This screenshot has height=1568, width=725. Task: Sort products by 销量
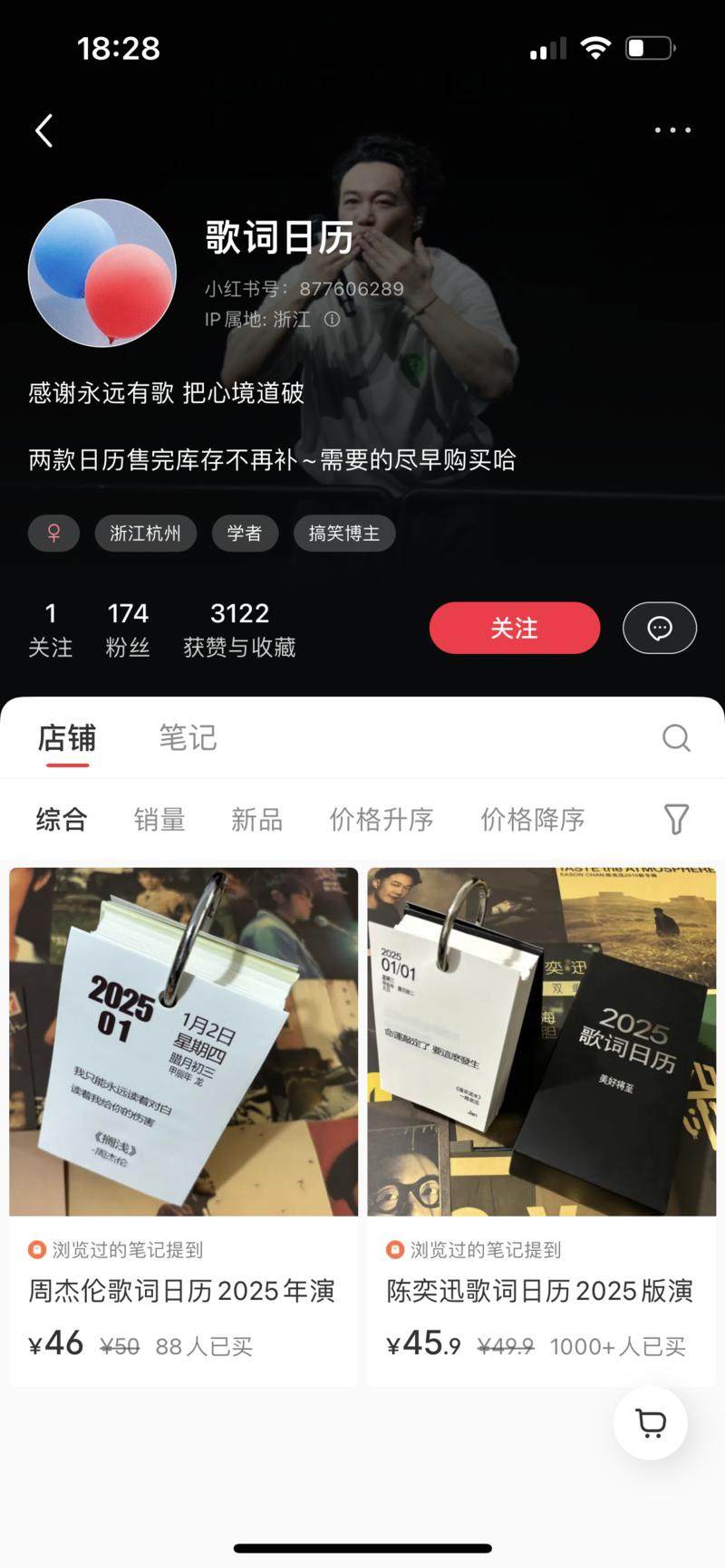pos(159,820)
